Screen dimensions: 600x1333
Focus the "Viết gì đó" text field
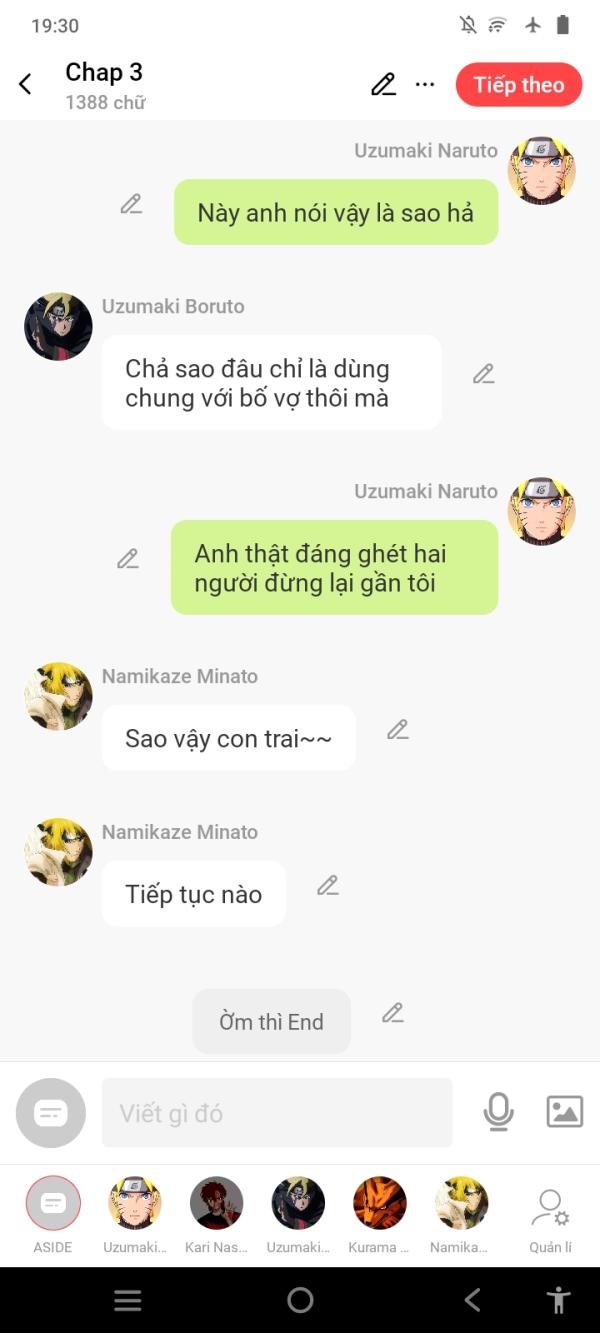tap(277, 1113)
